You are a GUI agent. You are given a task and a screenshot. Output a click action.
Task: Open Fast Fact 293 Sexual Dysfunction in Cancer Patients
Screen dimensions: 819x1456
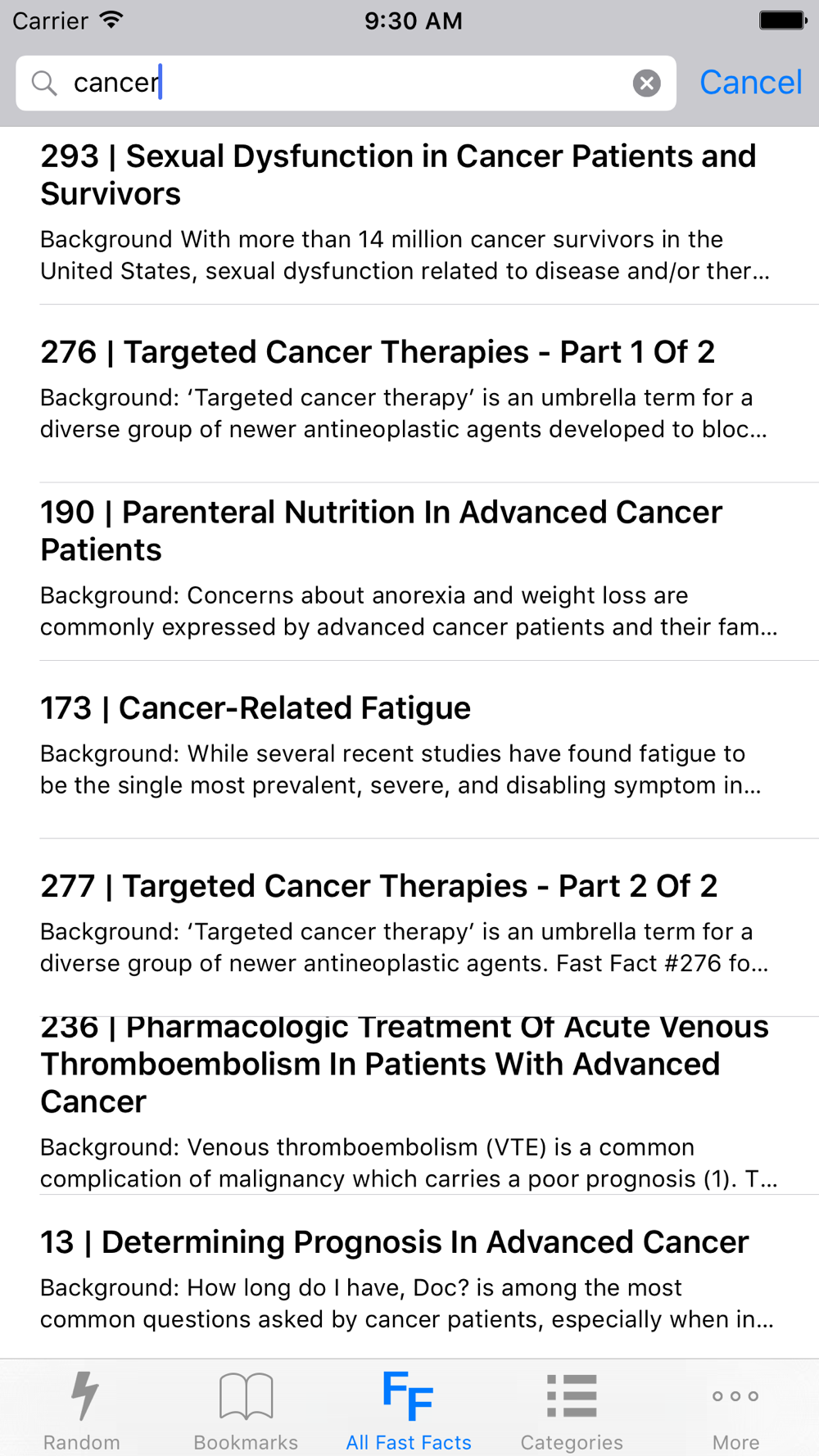409,215
